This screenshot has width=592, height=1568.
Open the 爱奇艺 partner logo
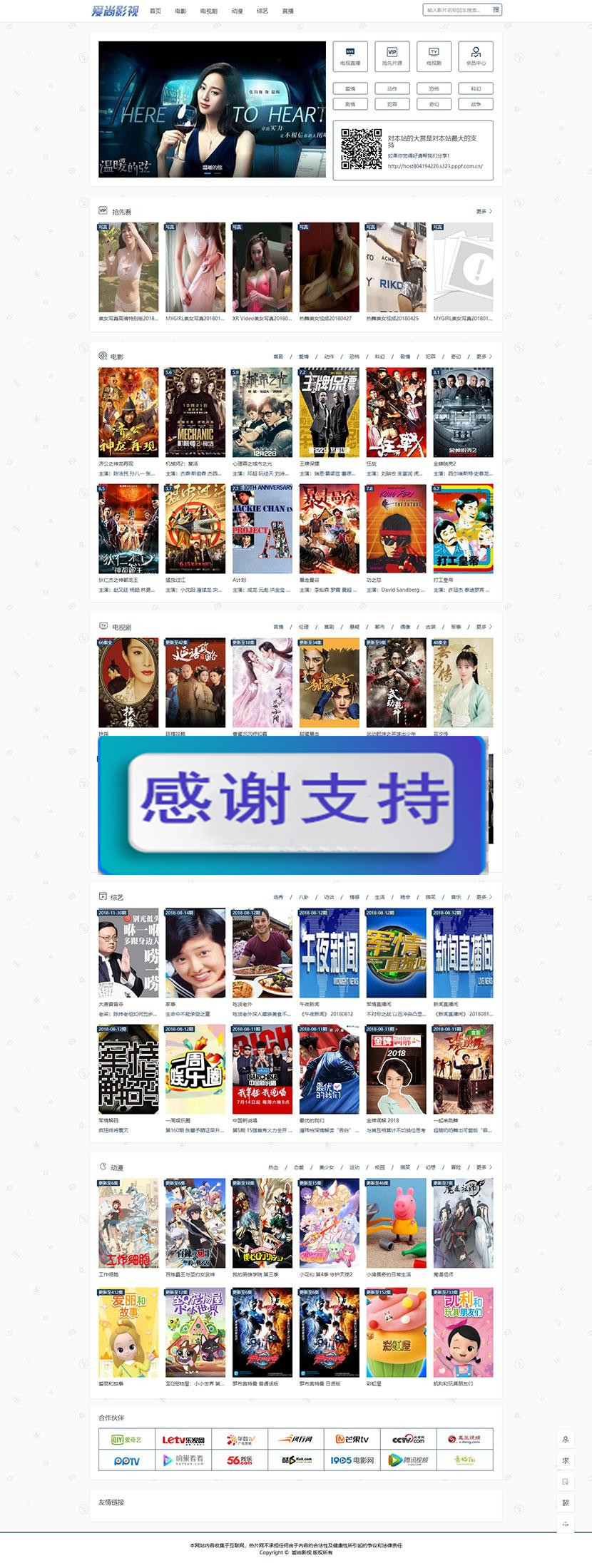126,1439
